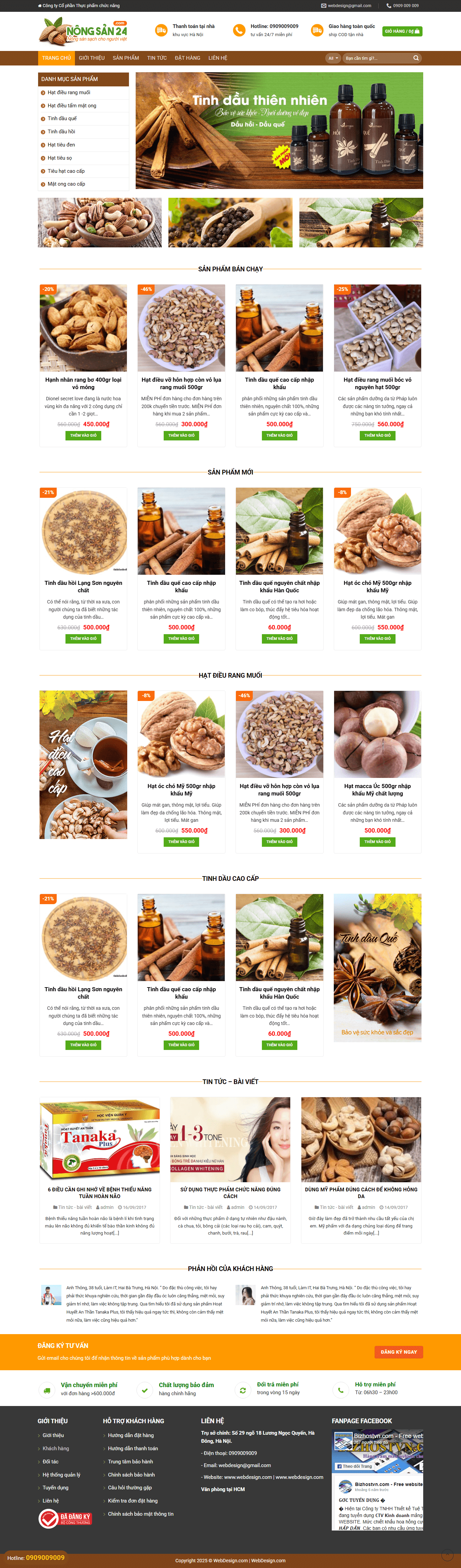Choose the Mật ong cao cấp category

(x=66, y=184)
